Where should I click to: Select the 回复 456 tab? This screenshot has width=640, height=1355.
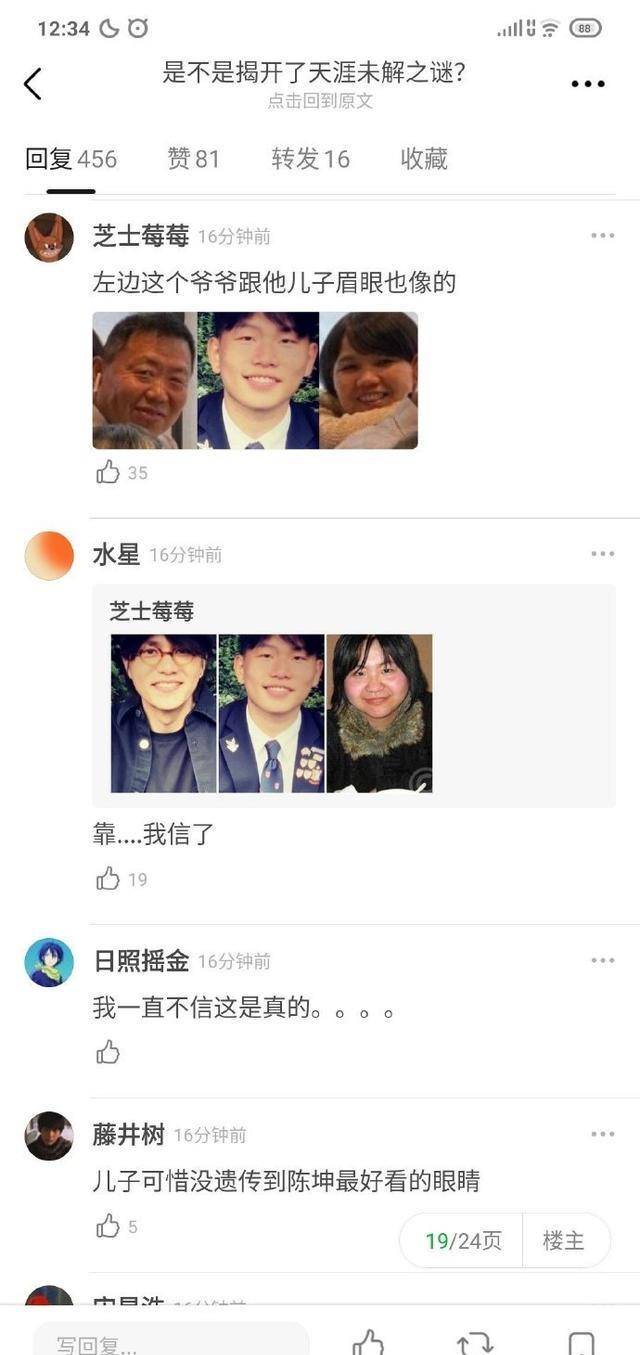71,159
